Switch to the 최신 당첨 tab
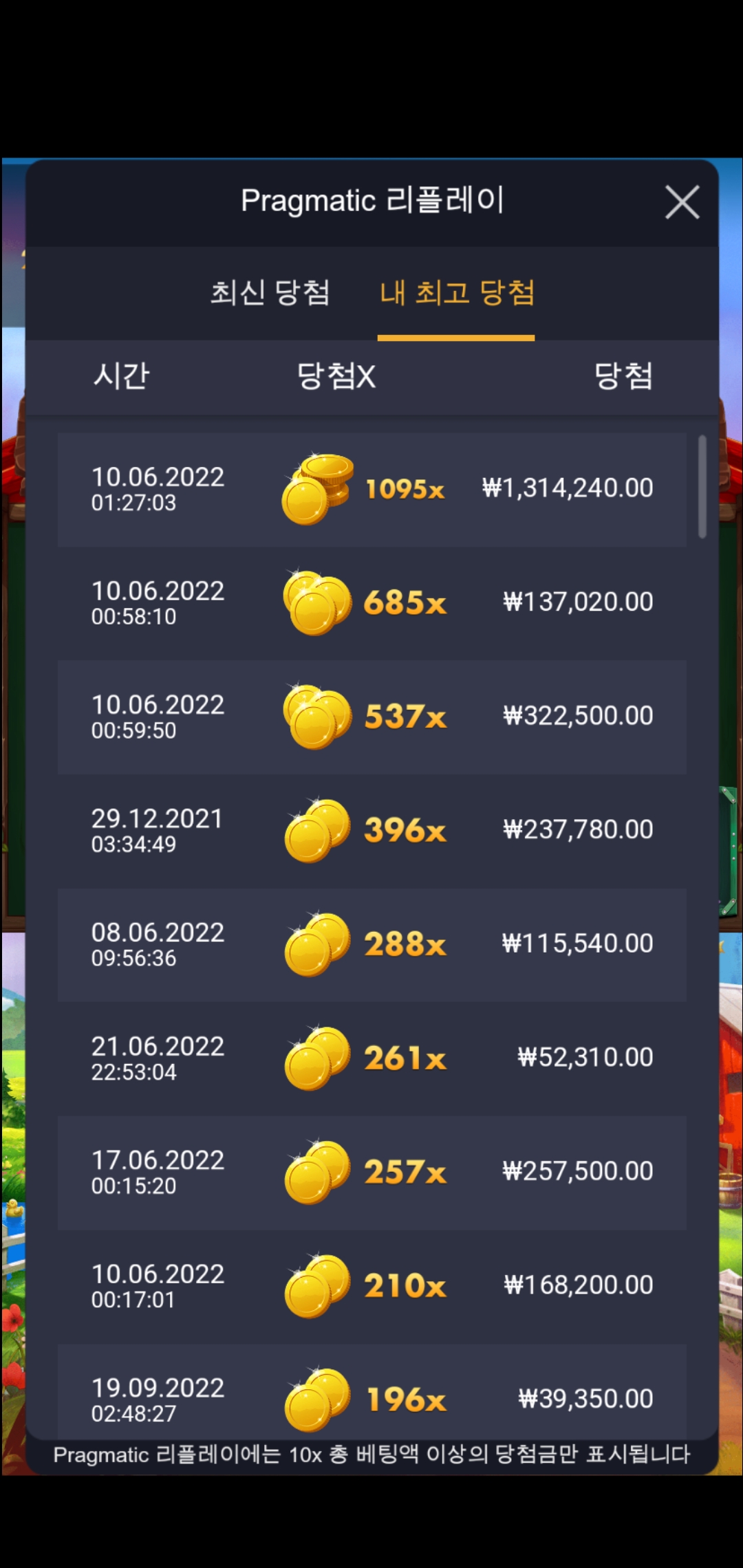743x1568 pixels. click(x=270, y=293)
